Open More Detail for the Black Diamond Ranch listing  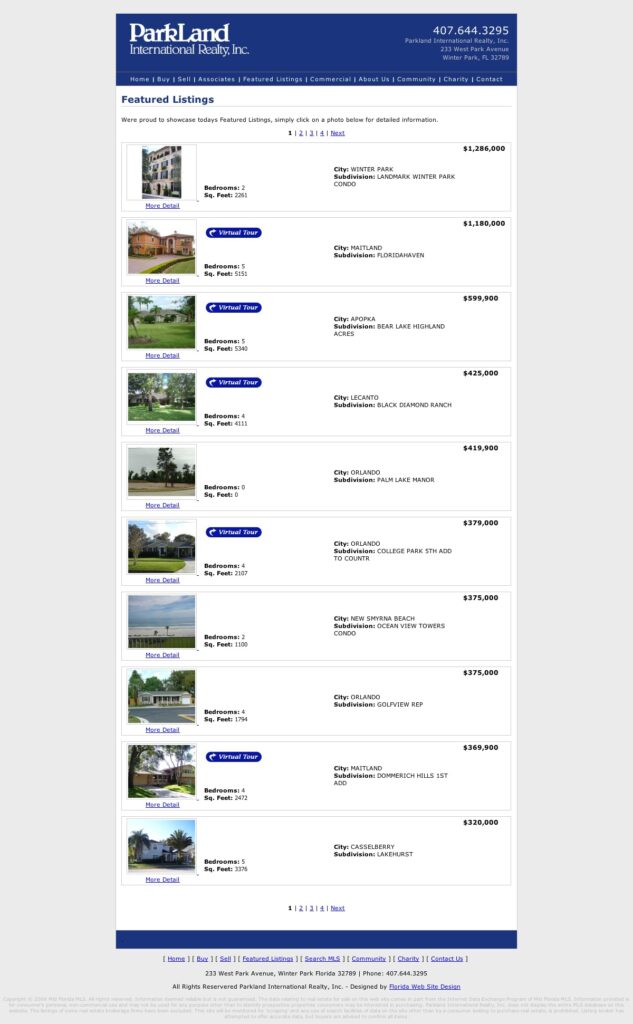(162, 431)
